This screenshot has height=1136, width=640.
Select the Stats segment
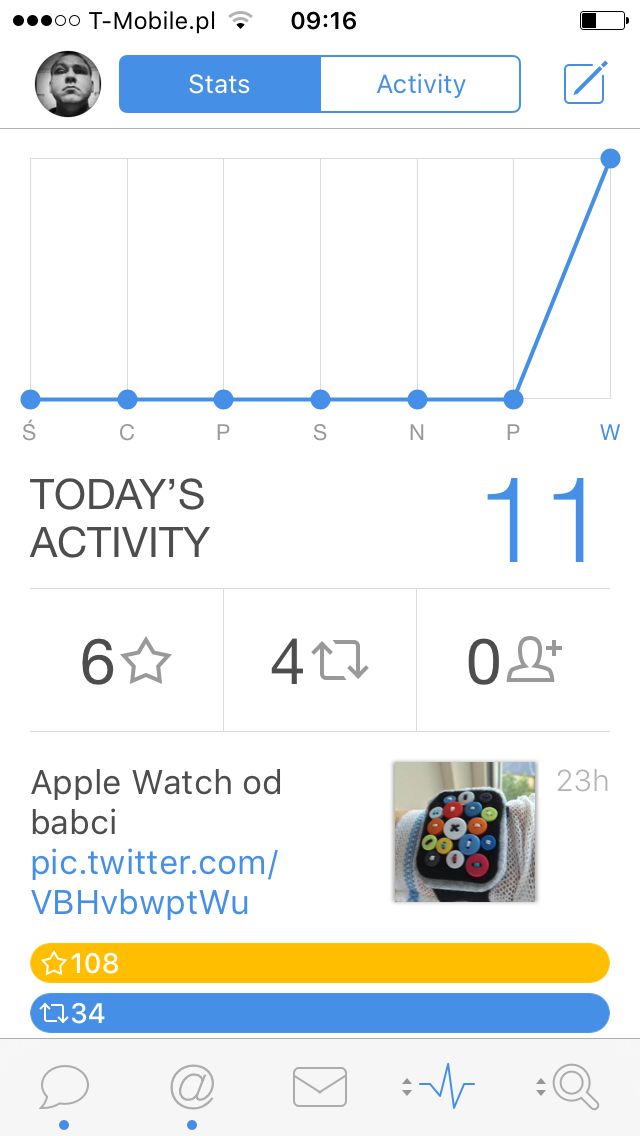[x=220, y=84]
